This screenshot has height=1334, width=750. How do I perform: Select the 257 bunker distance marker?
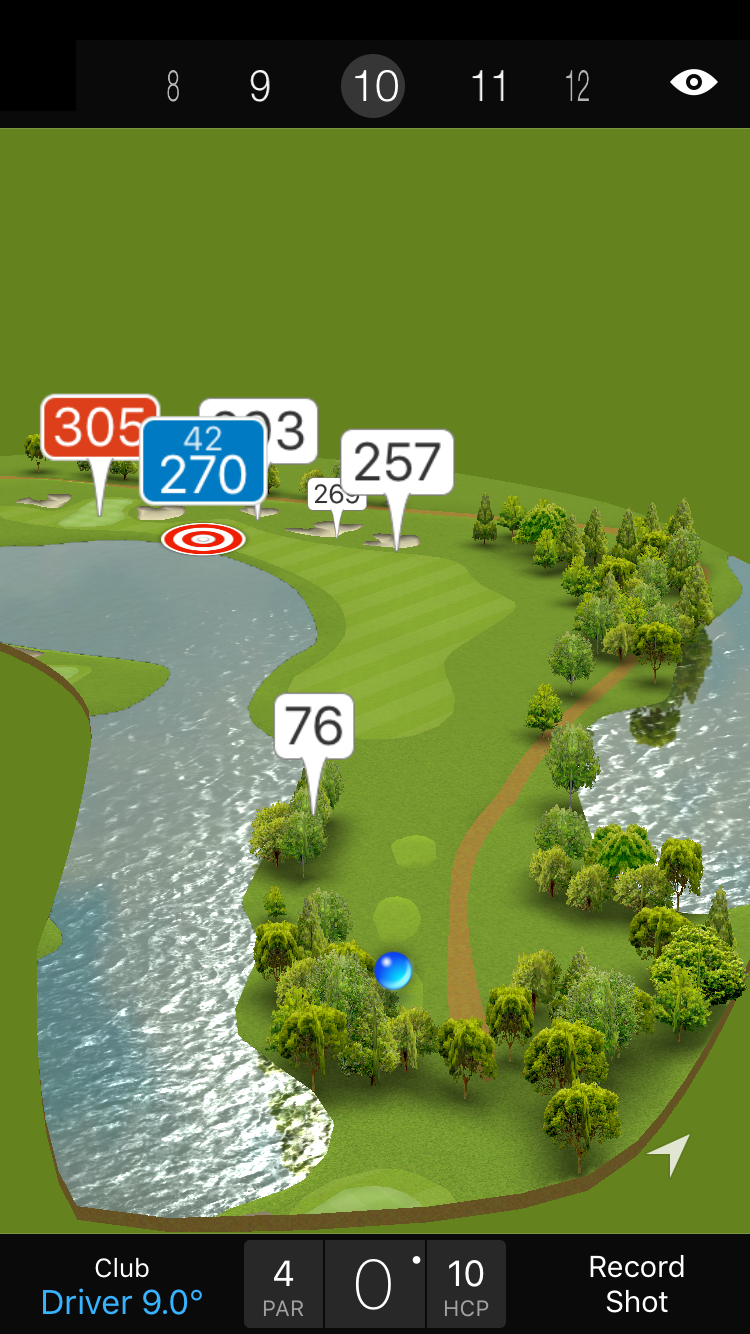[x=397, y=462]
